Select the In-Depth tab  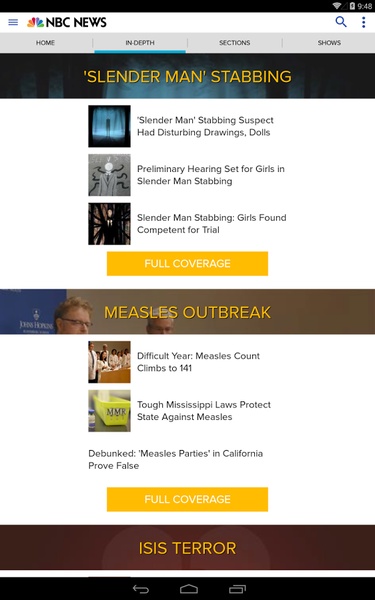tap(140, 42)
